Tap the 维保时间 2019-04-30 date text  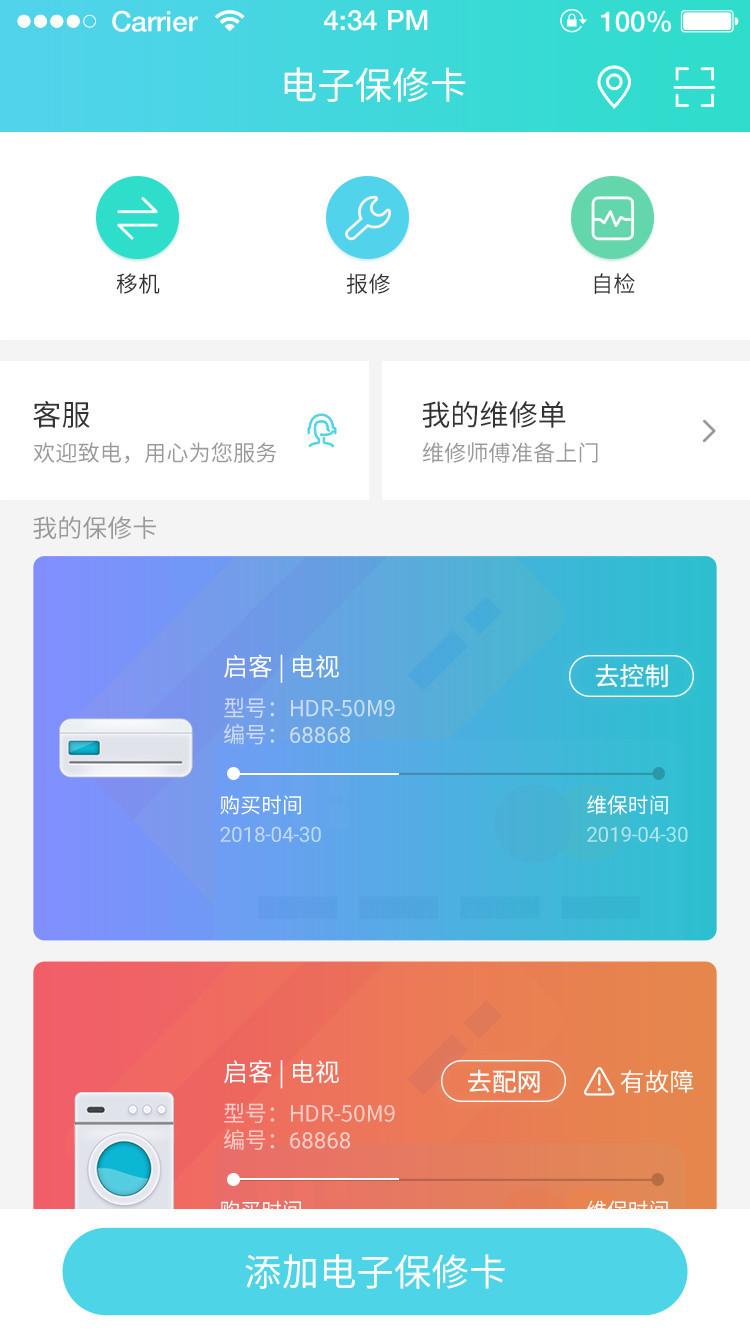[638, 834]
